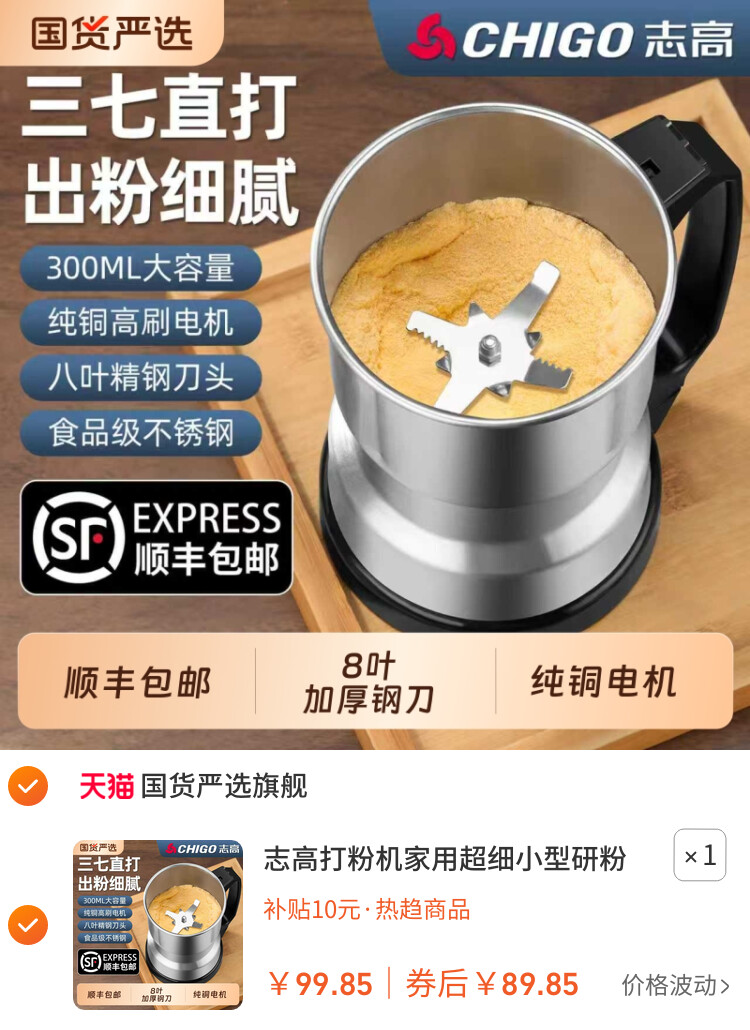Change the ×1 quantity selector
Viewport: 750px width, 1030px height.
click(699, 855)
